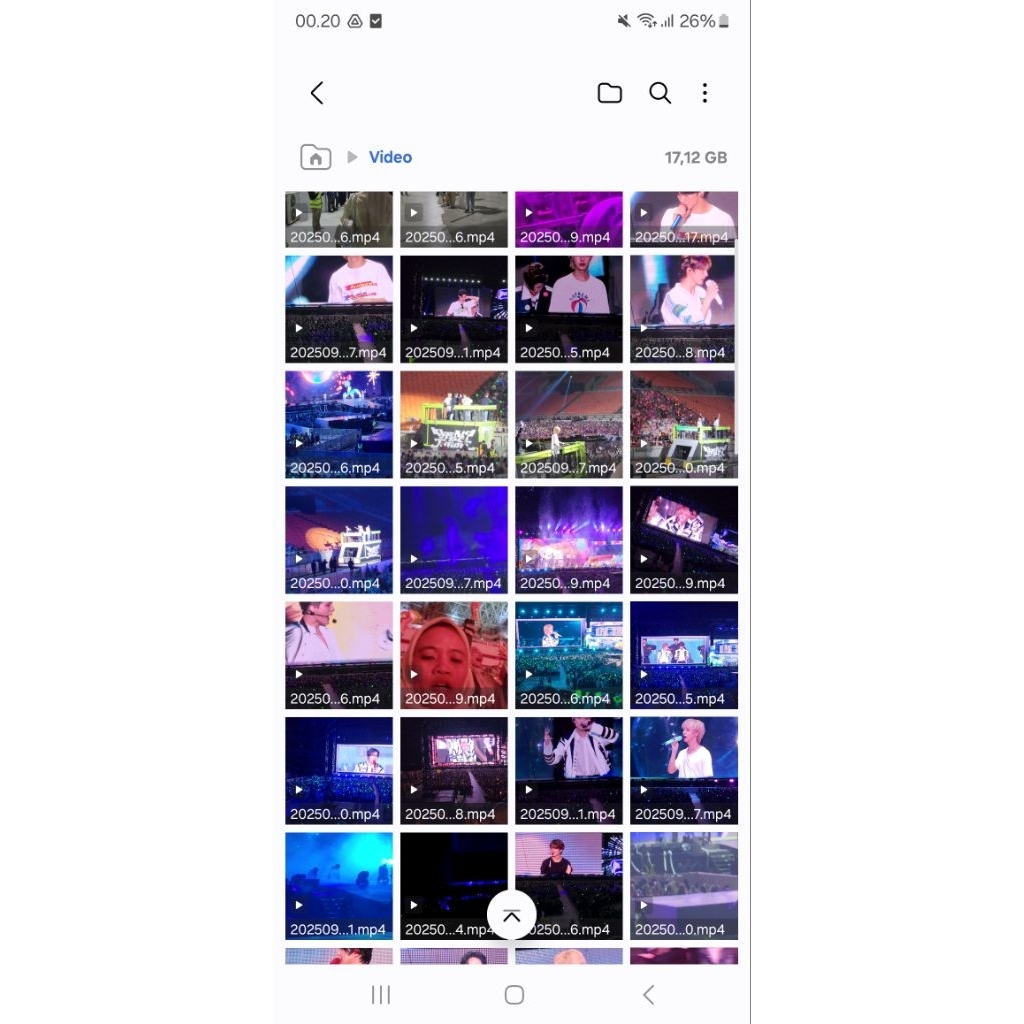Tap the folder icon in the top bar
This screenshot has height=1024, width=1024.
click(x=609, y=93)
